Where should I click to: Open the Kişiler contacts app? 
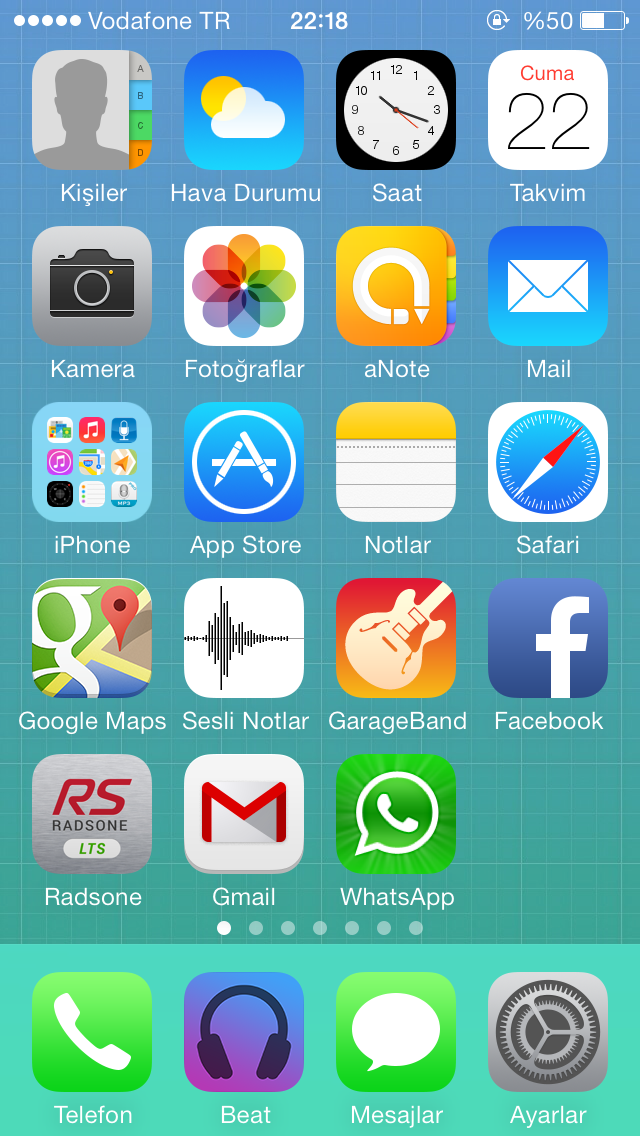coord(92,110)
